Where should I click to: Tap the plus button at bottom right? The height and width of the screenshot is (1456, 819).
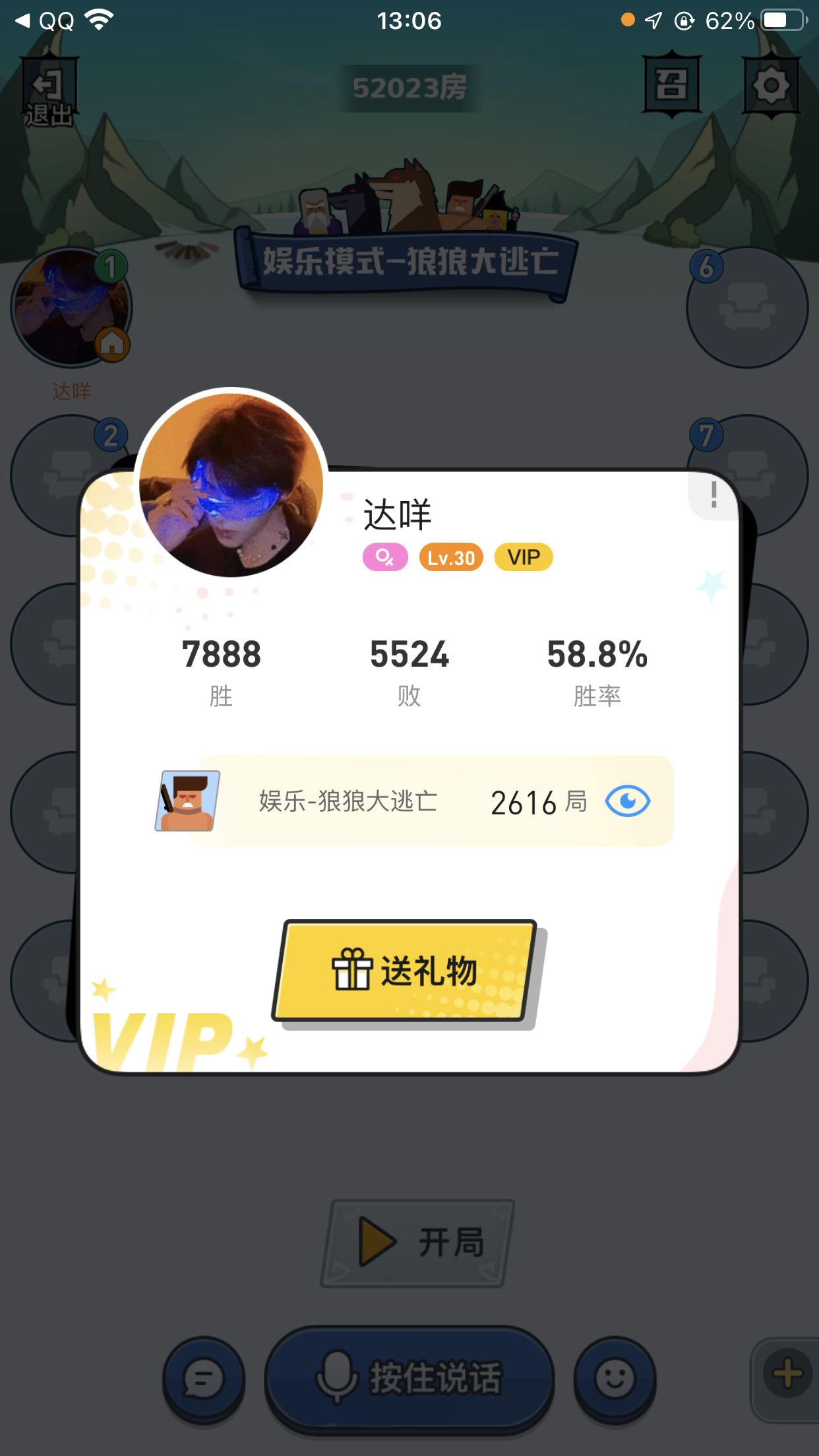787,1374
